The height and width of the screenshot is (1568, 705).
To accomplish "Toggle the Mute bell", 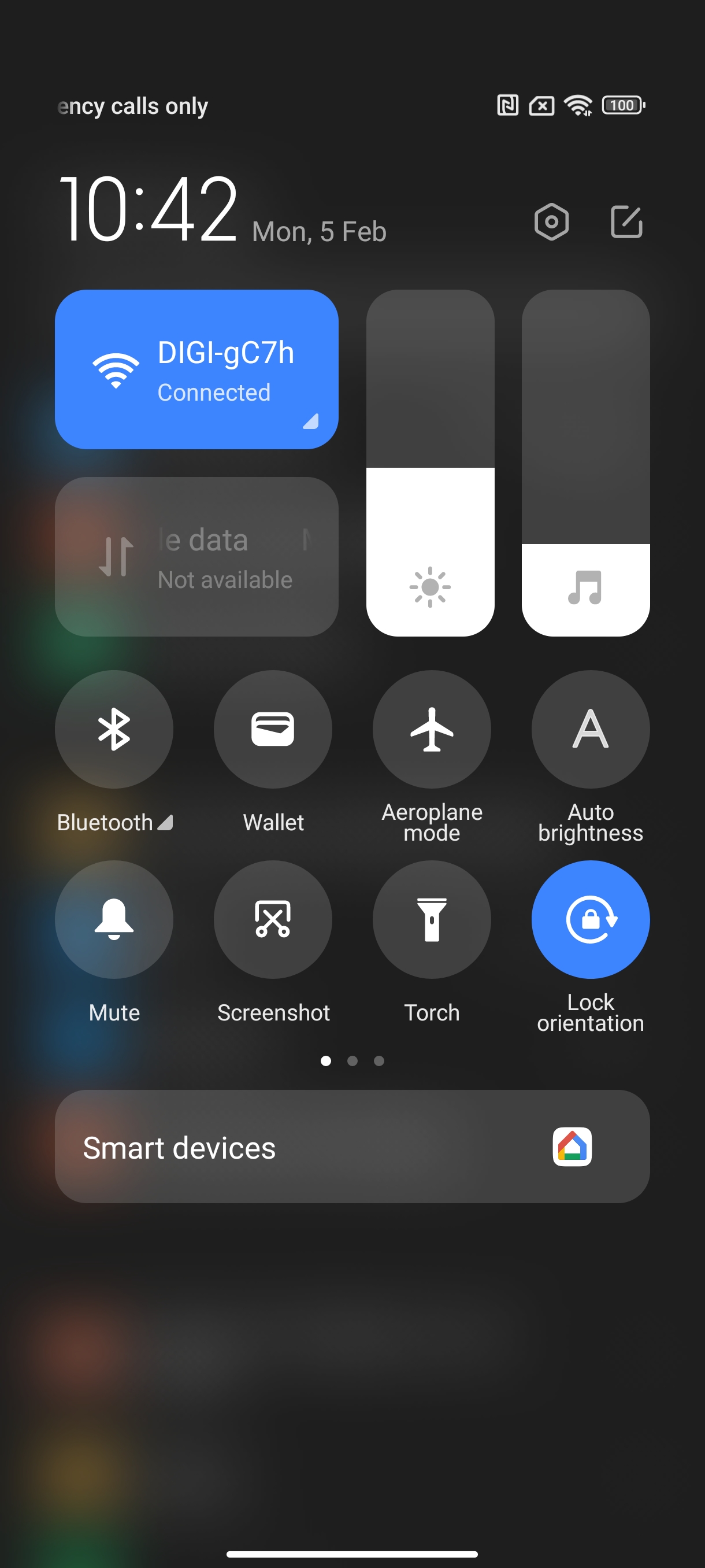I will click(x=114, y=919).
